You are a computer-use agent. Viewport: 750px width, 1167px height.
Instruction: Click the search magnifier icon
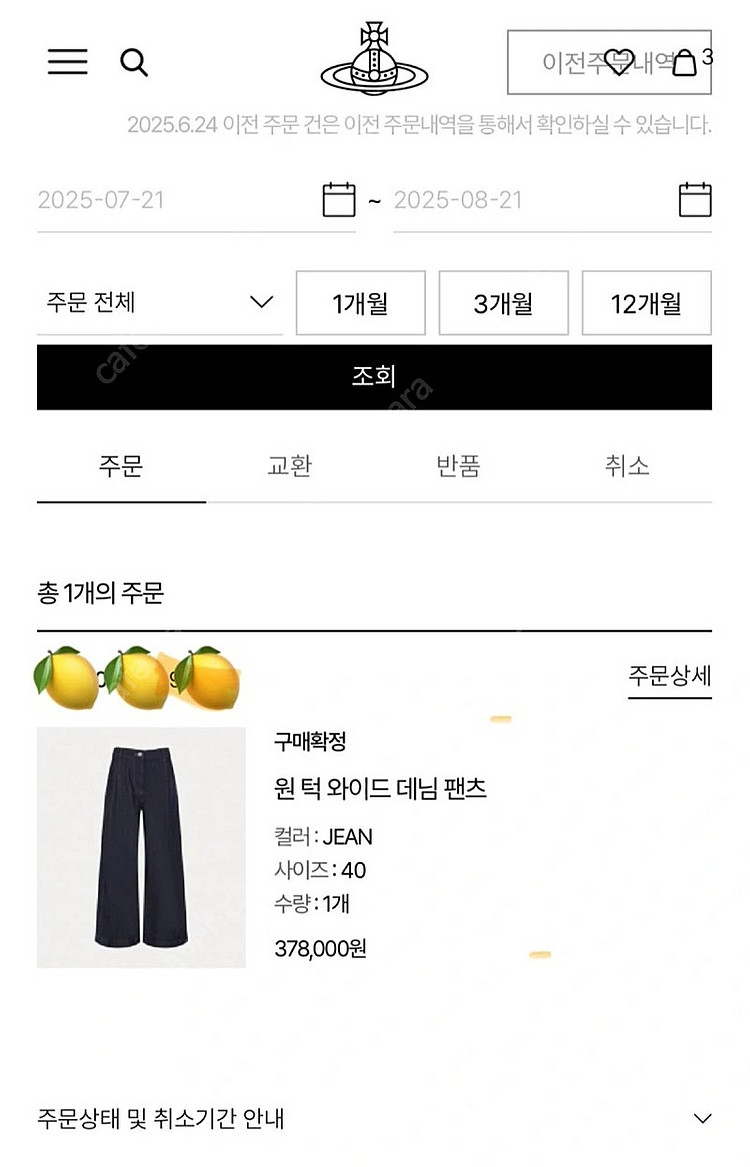[136, 62]
